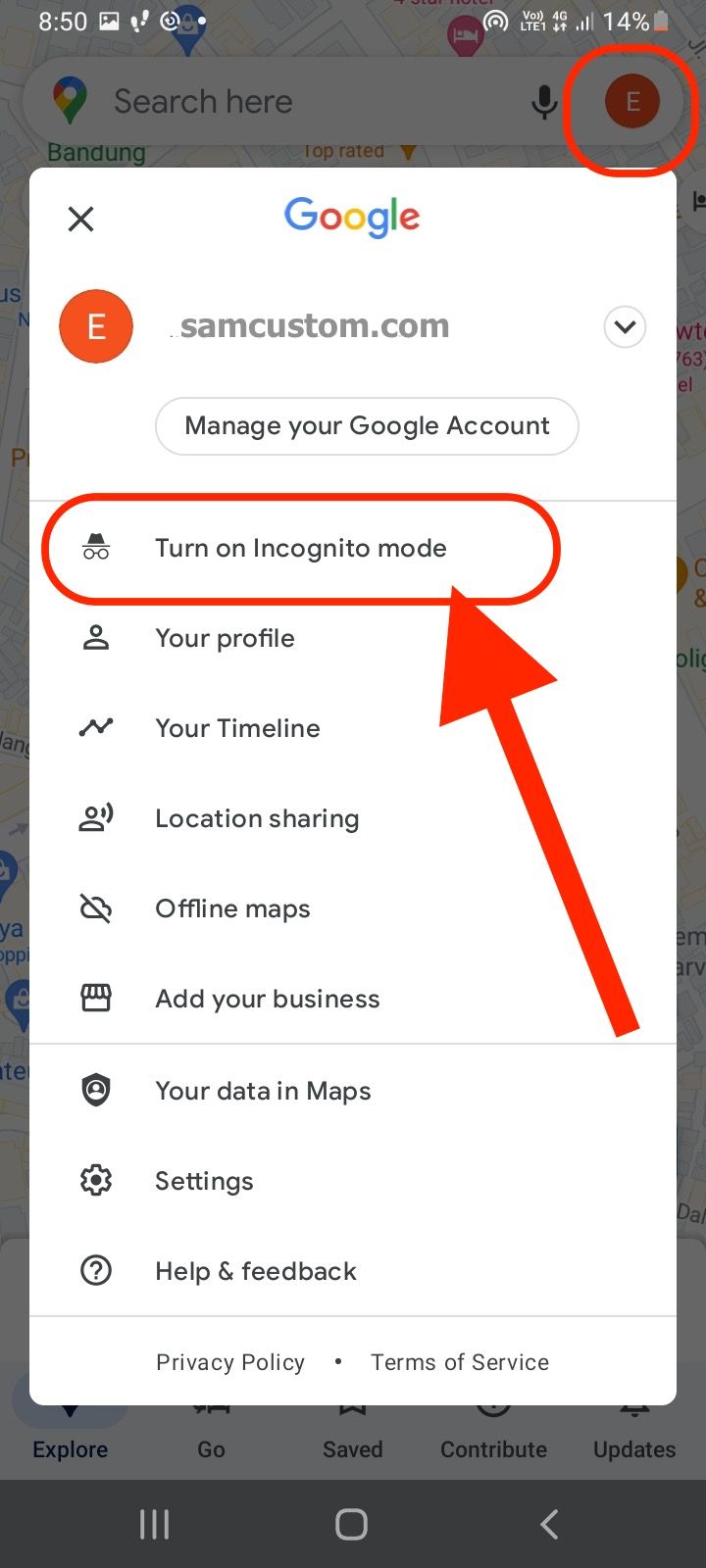Open the Privacy Policy link

pos(230,1362)
